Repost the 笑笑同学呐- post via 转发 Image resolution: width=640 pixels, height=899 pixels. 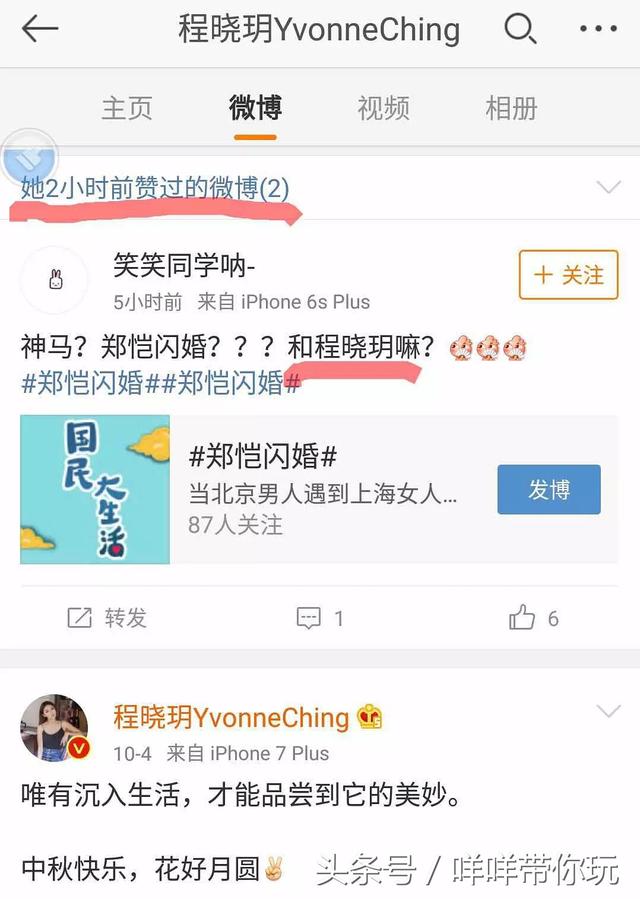107,618
